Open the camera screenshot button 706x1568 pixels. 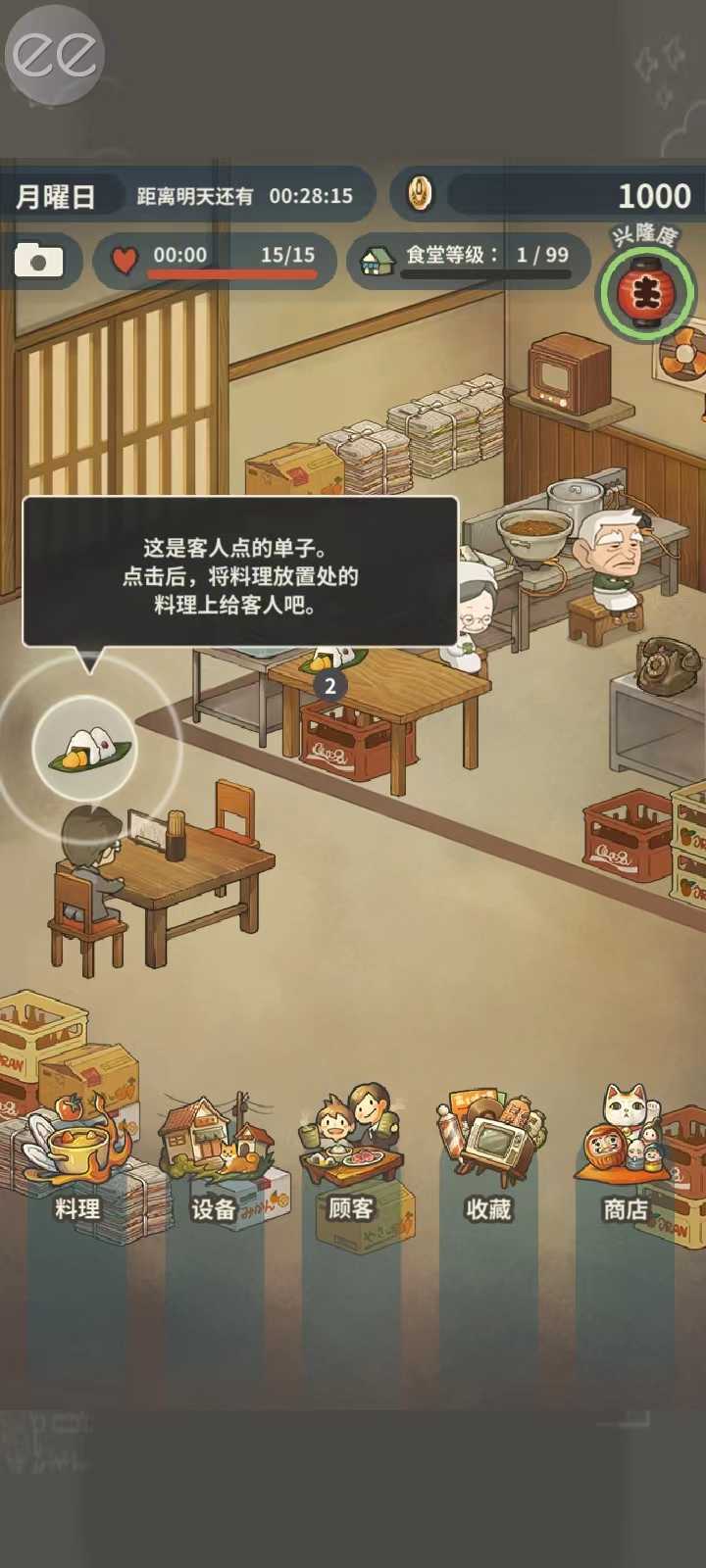coord(39,261)
